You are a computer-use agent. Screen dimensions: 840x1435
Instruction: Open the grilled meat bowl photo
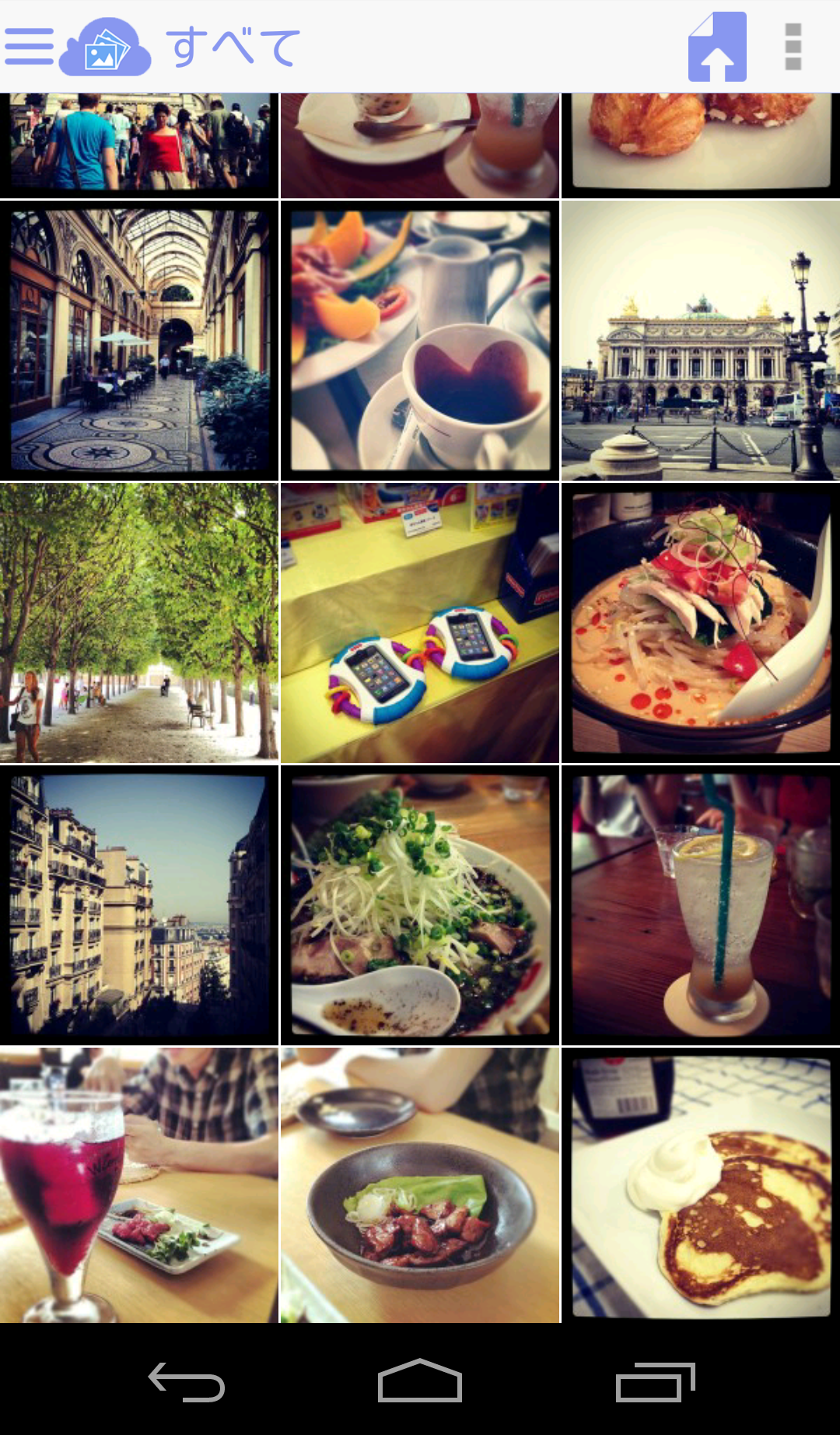click(420, 1185)
